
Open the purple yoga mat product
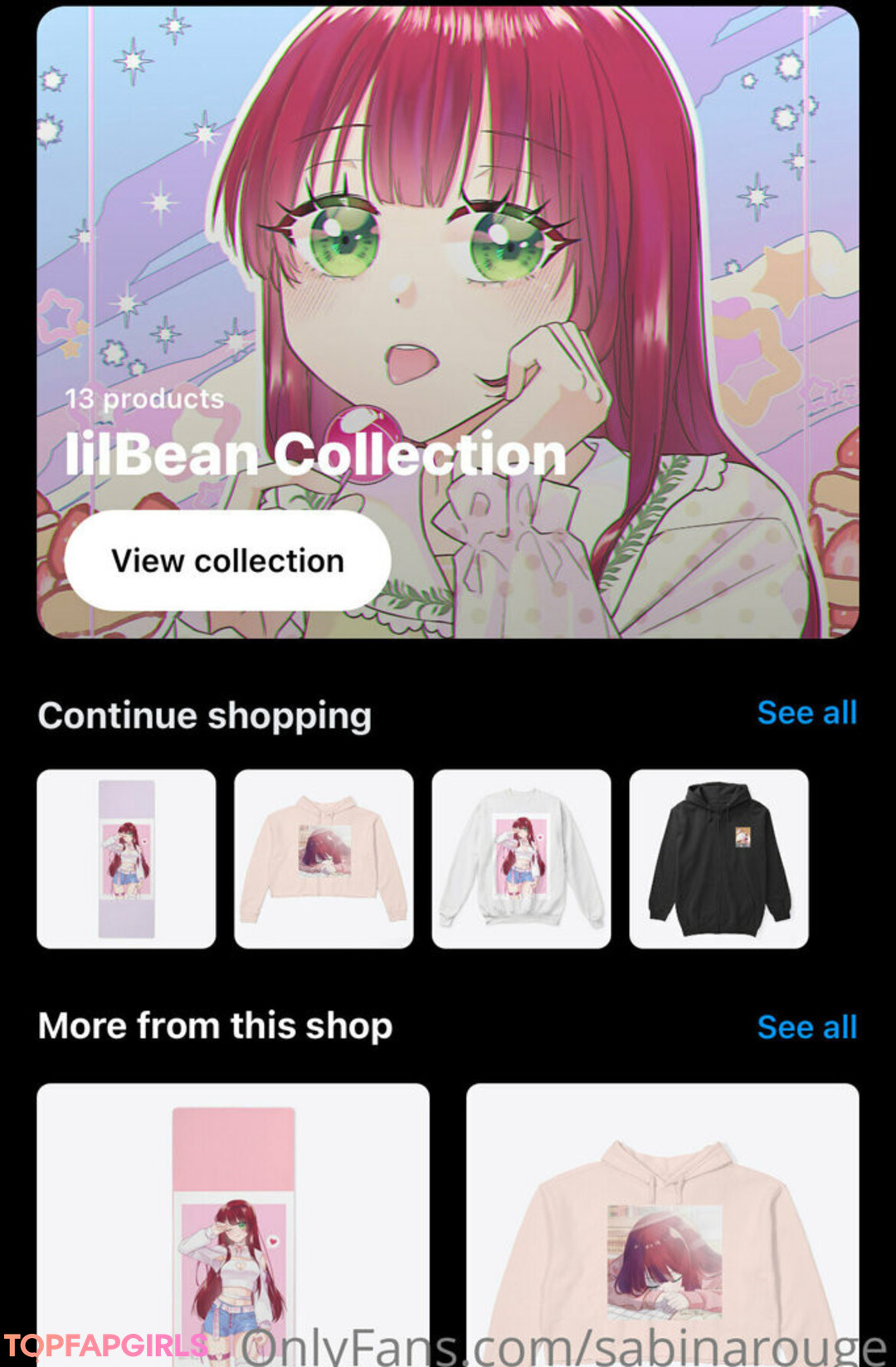pyautogui.click(x=126, y=859)
